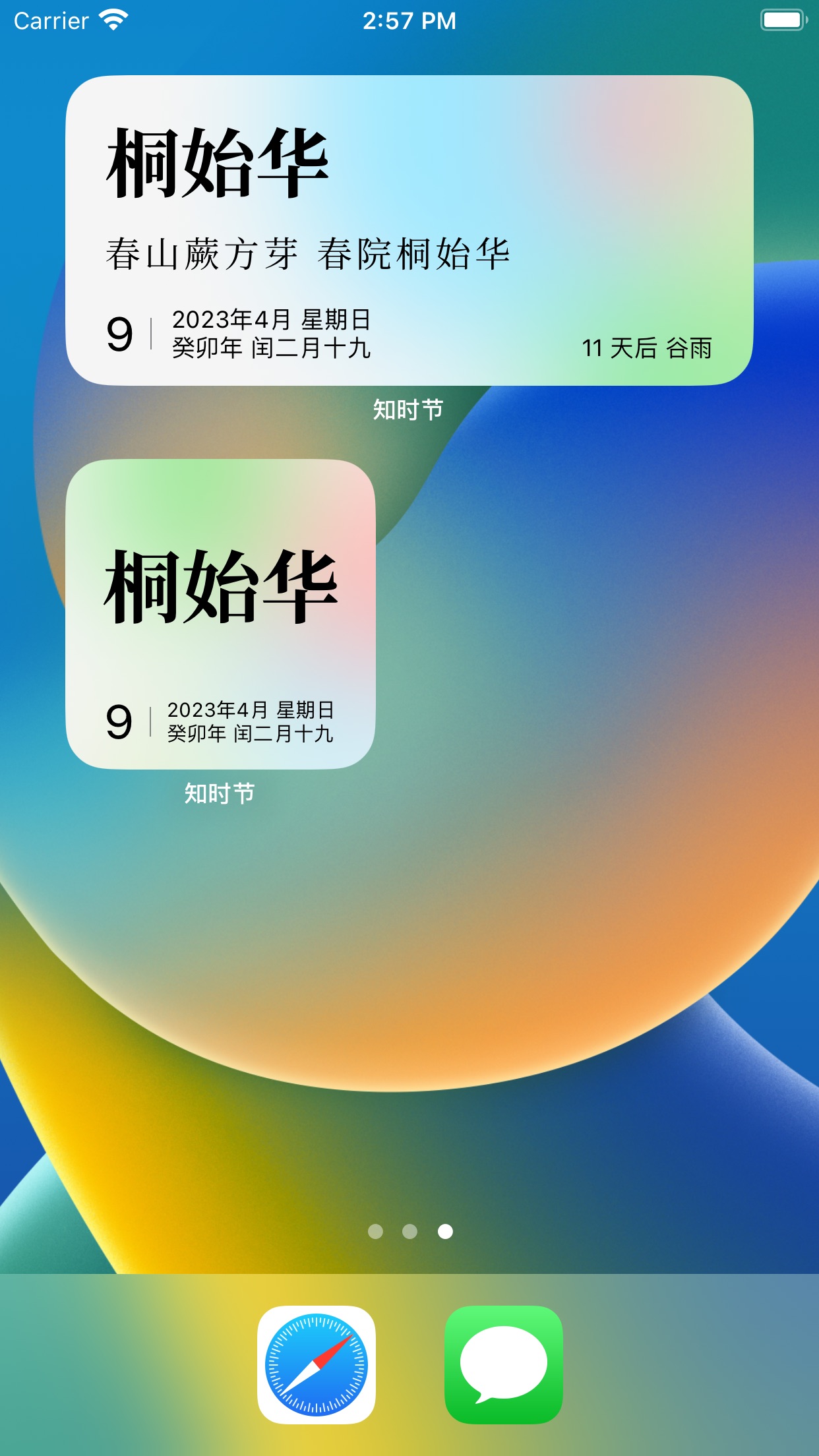Open the wide 知时节 widget showing 谷雨 countdown
819x1456 pixels.
(409, 230)
